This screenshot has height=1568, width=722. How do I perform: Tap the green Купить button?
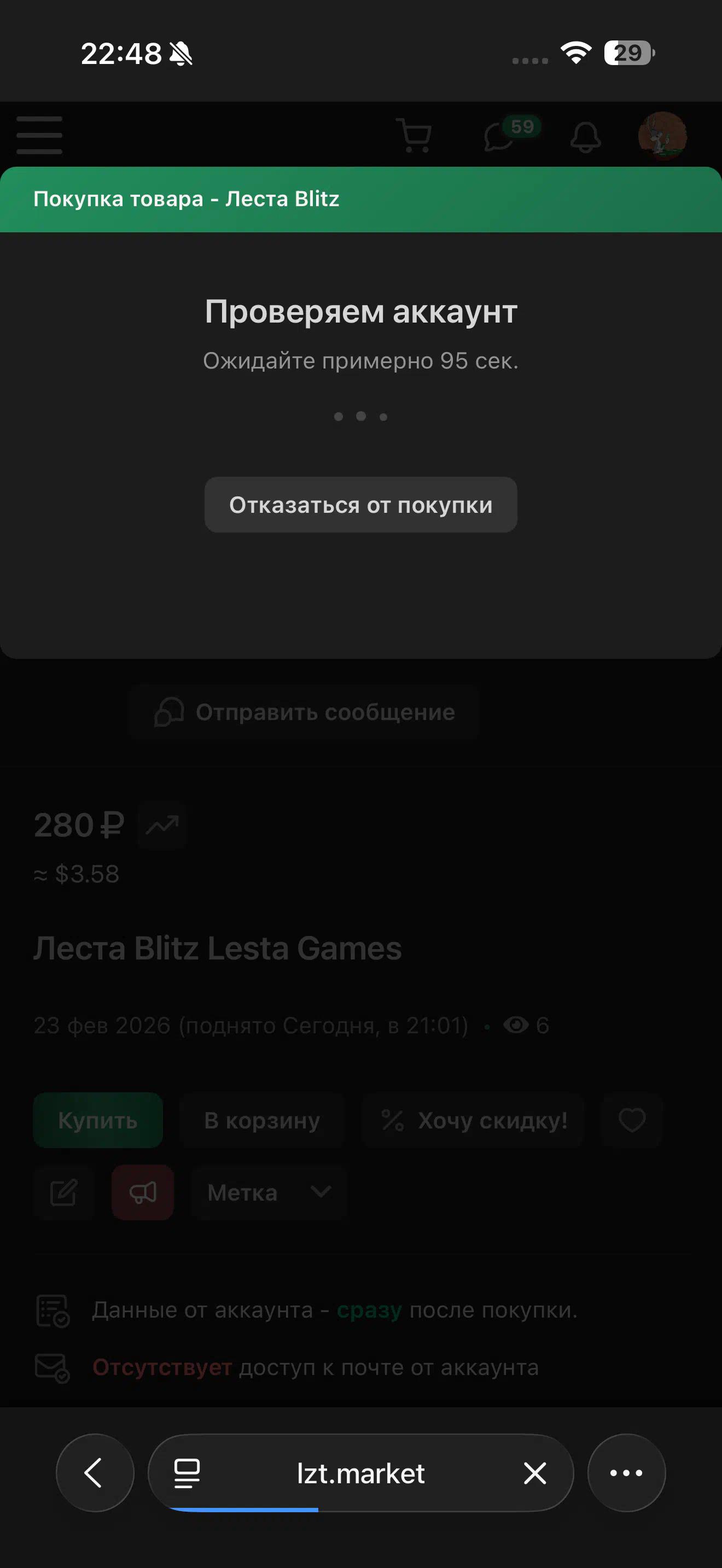pyautogui.click(x=98, y=1120)
